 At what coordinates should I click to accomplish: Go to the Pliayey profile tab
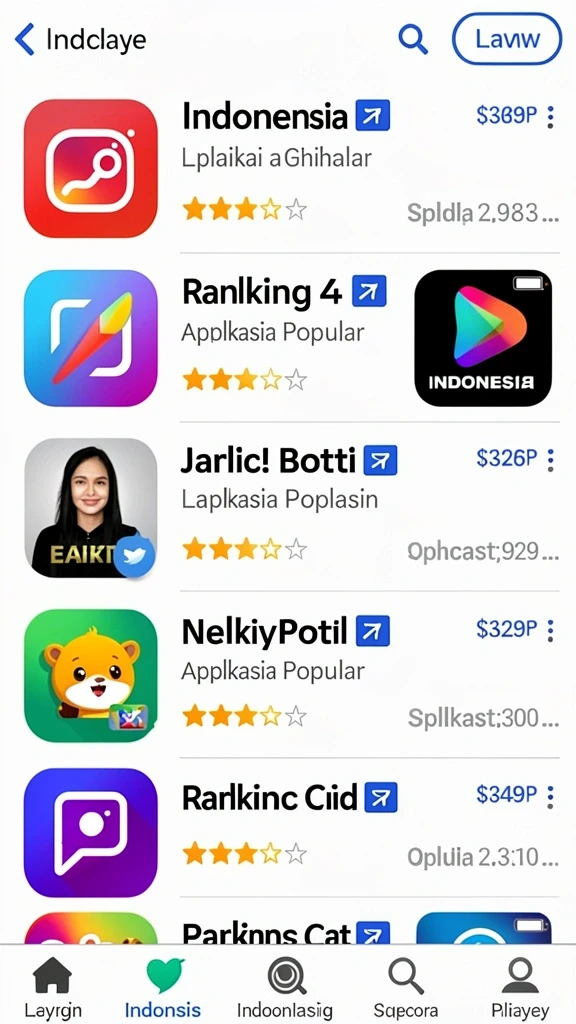[520, 986]
